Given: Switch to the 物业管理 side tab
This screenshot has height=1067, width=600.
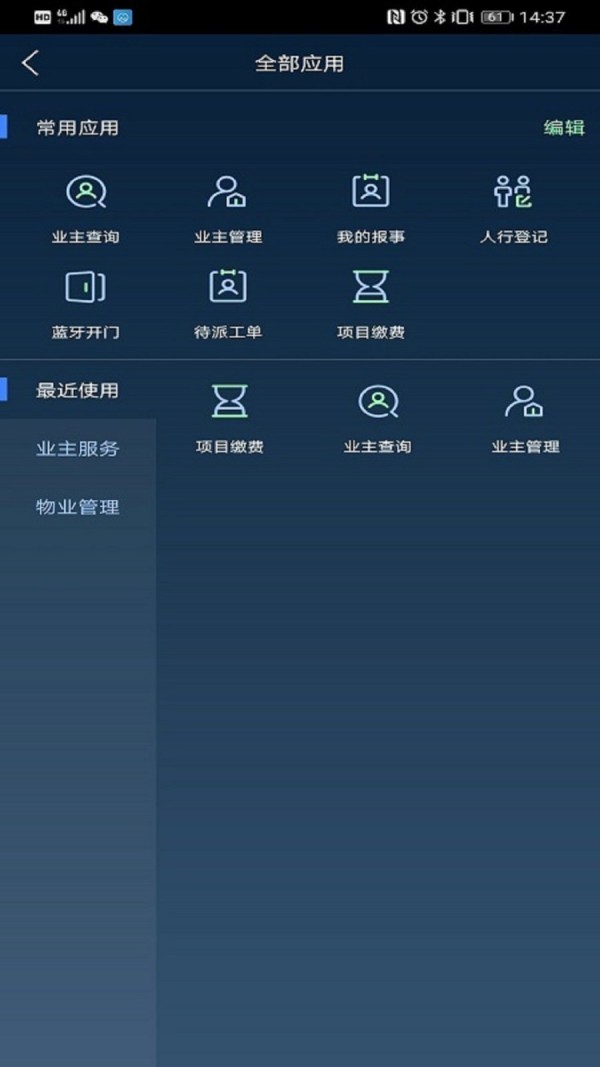Looking at the screenshot, I should coord(78,507).
